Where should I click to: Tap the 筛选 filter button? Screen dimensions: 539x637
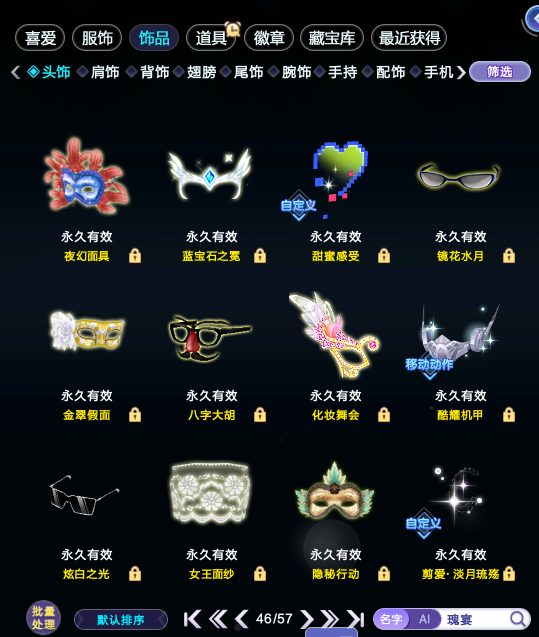500,72
